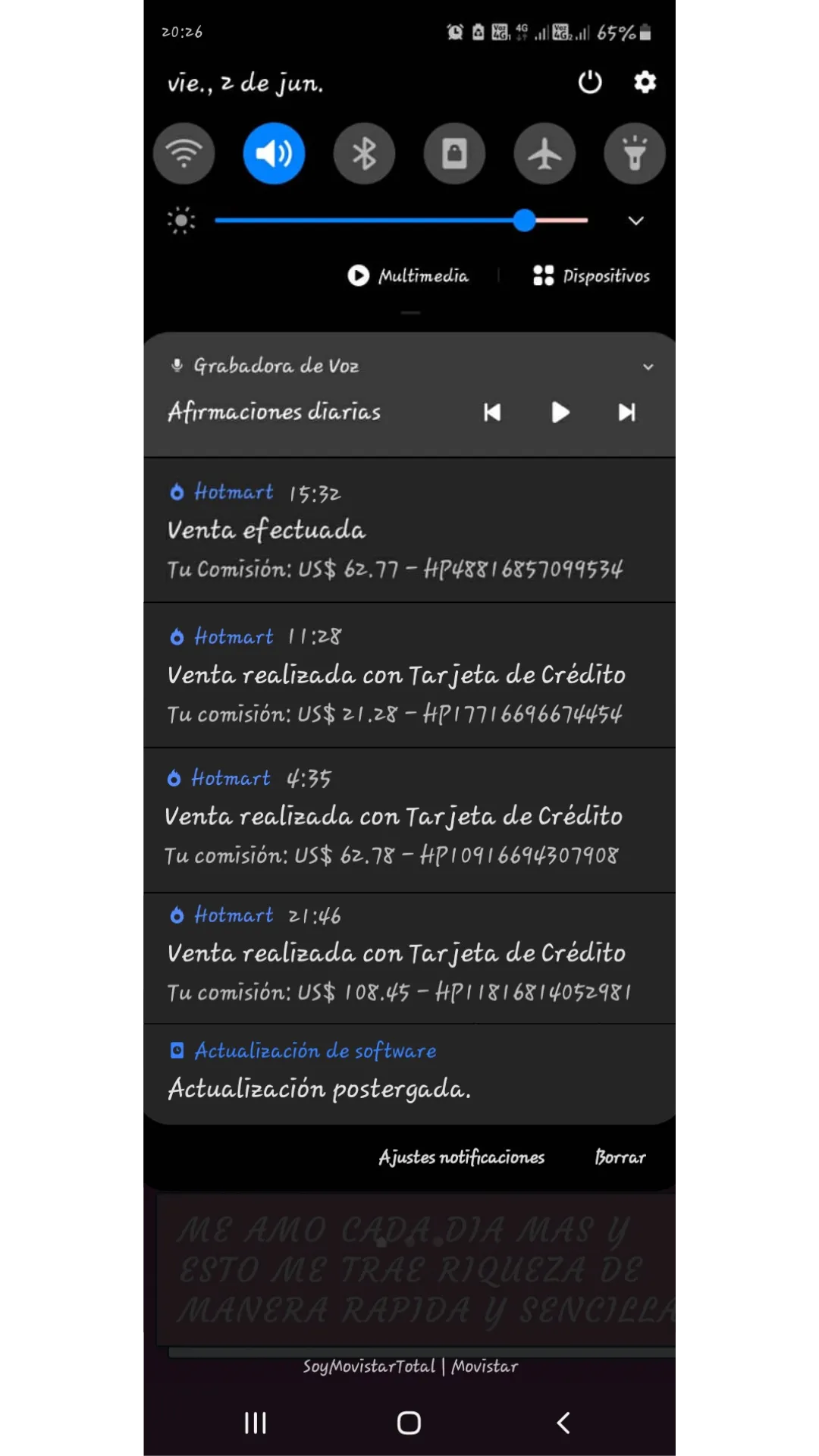Clear all notifications with Borrar
Image resolution: width=819 pixels, height=1456 pixels.
pos(620,1157)
